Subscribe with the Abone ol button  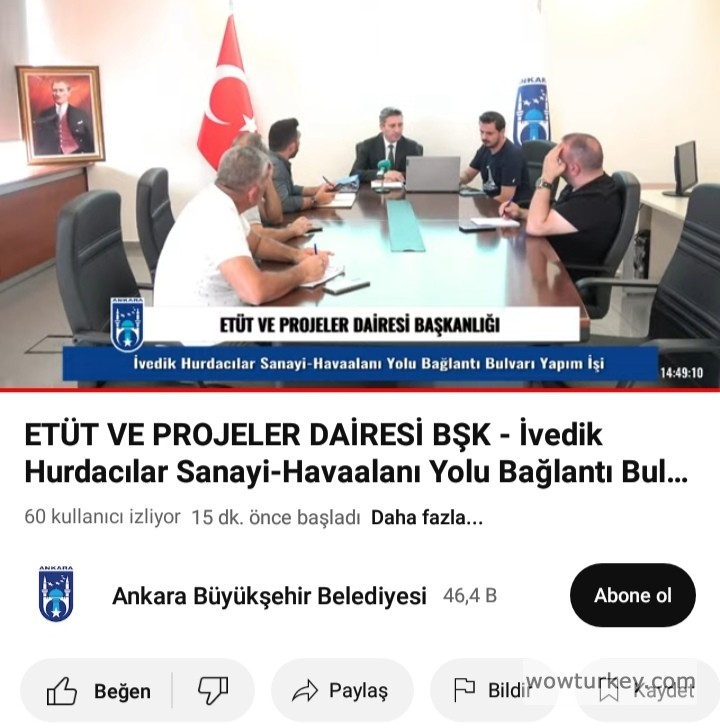(x=632, y=596)
